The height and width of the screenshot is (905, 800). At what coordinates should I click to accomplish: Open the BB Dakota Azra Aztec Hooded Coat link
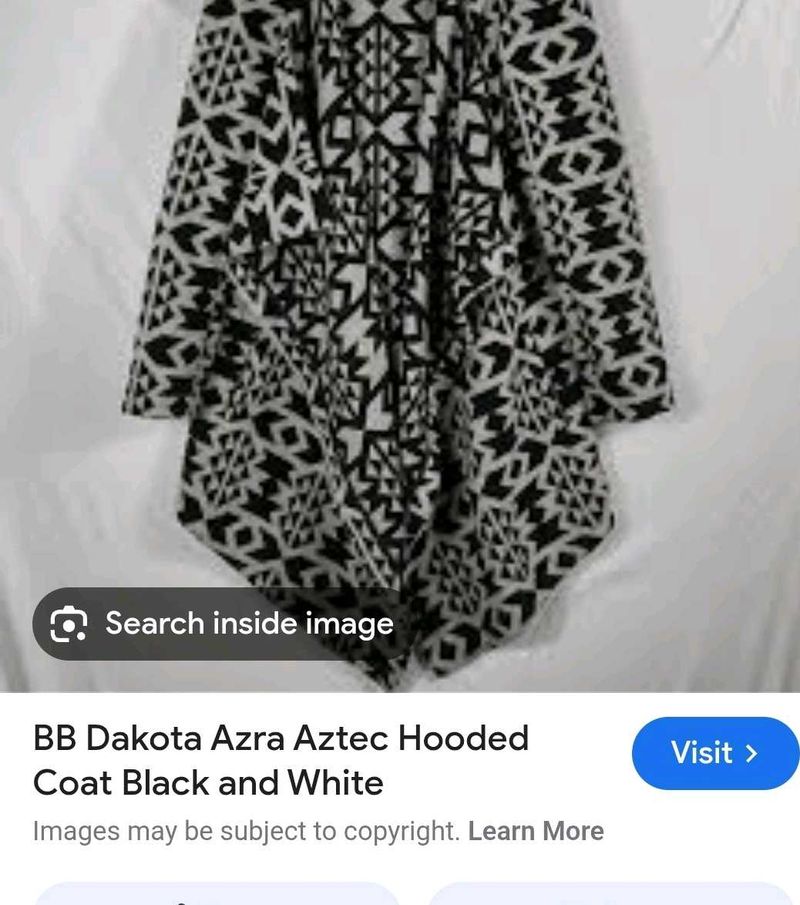tap(282, 760)
